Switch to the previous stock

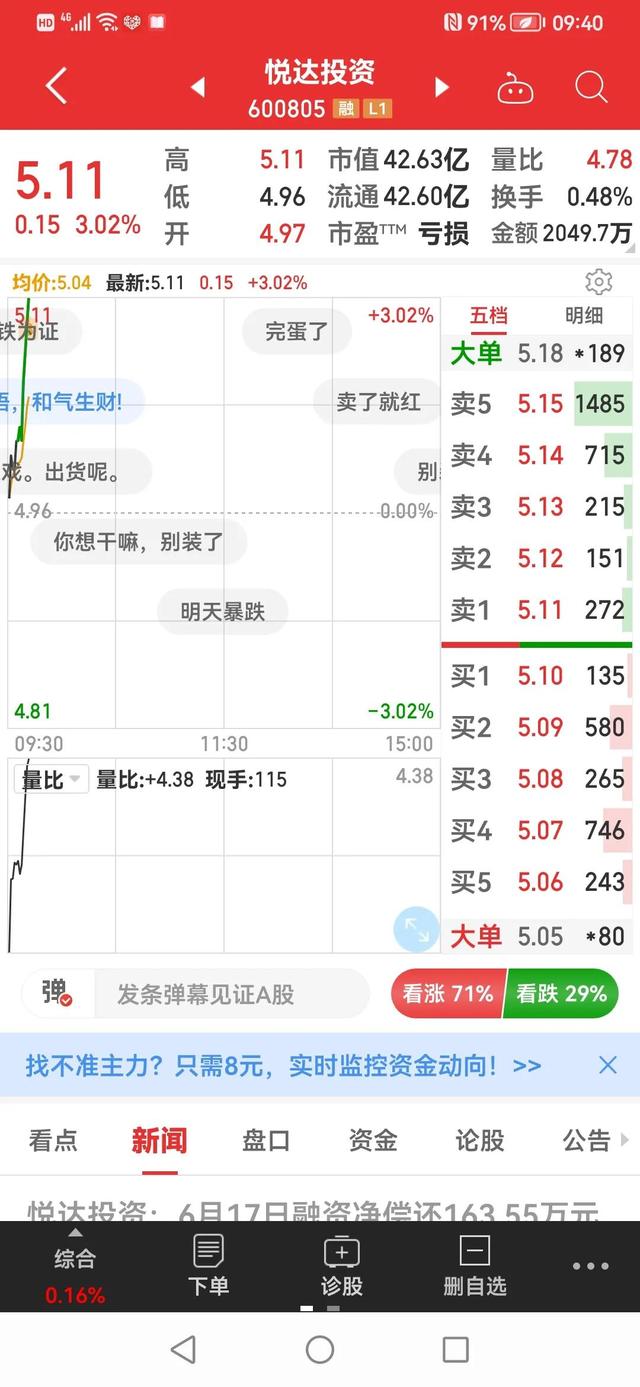[198, 88]
